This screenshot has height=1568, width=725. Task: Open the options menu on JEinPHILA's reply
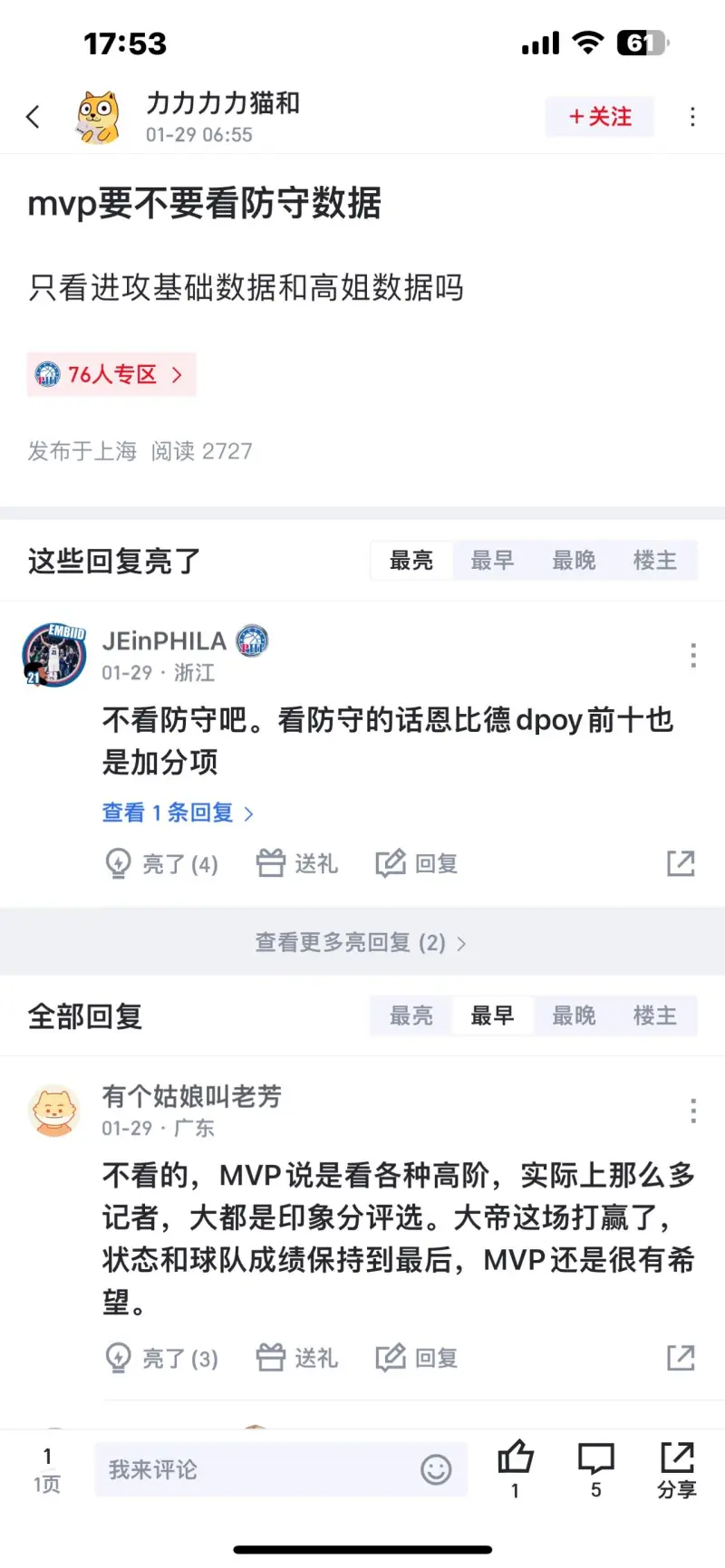coord(692,655)
